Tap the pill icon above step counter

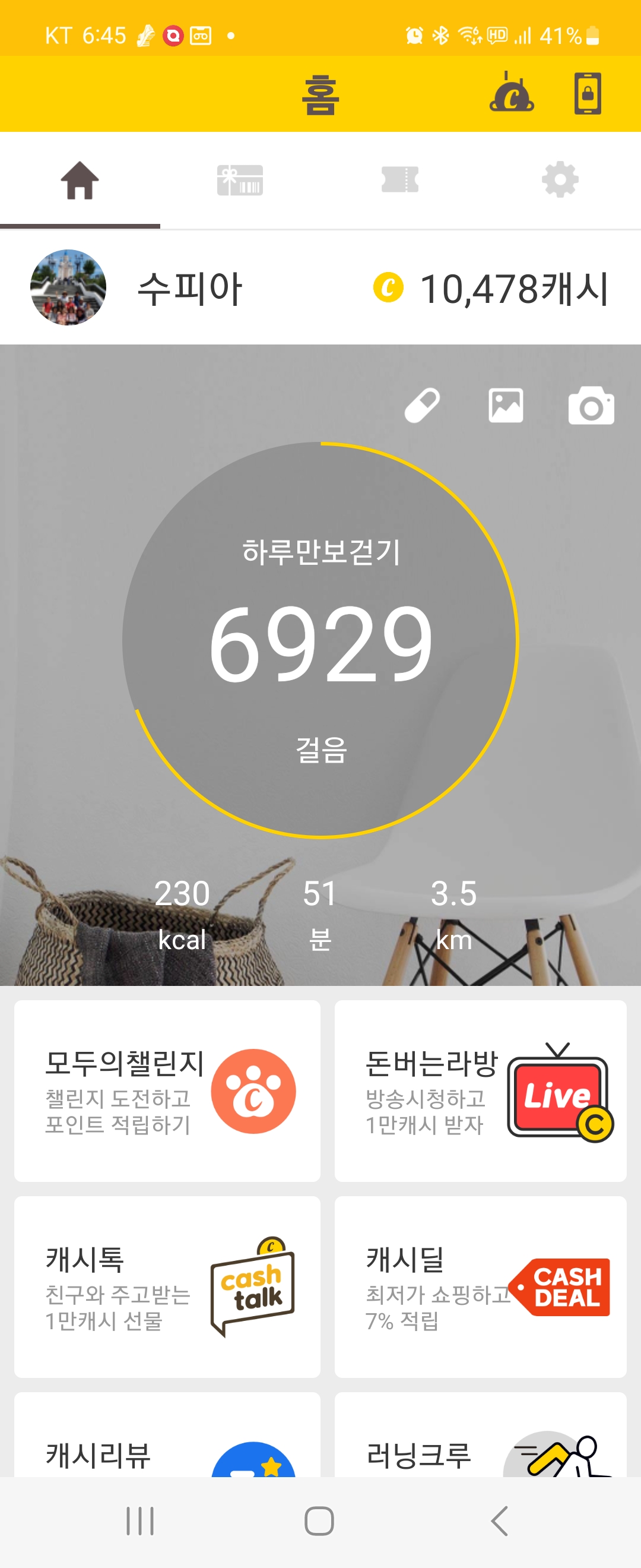coord(422,406)
